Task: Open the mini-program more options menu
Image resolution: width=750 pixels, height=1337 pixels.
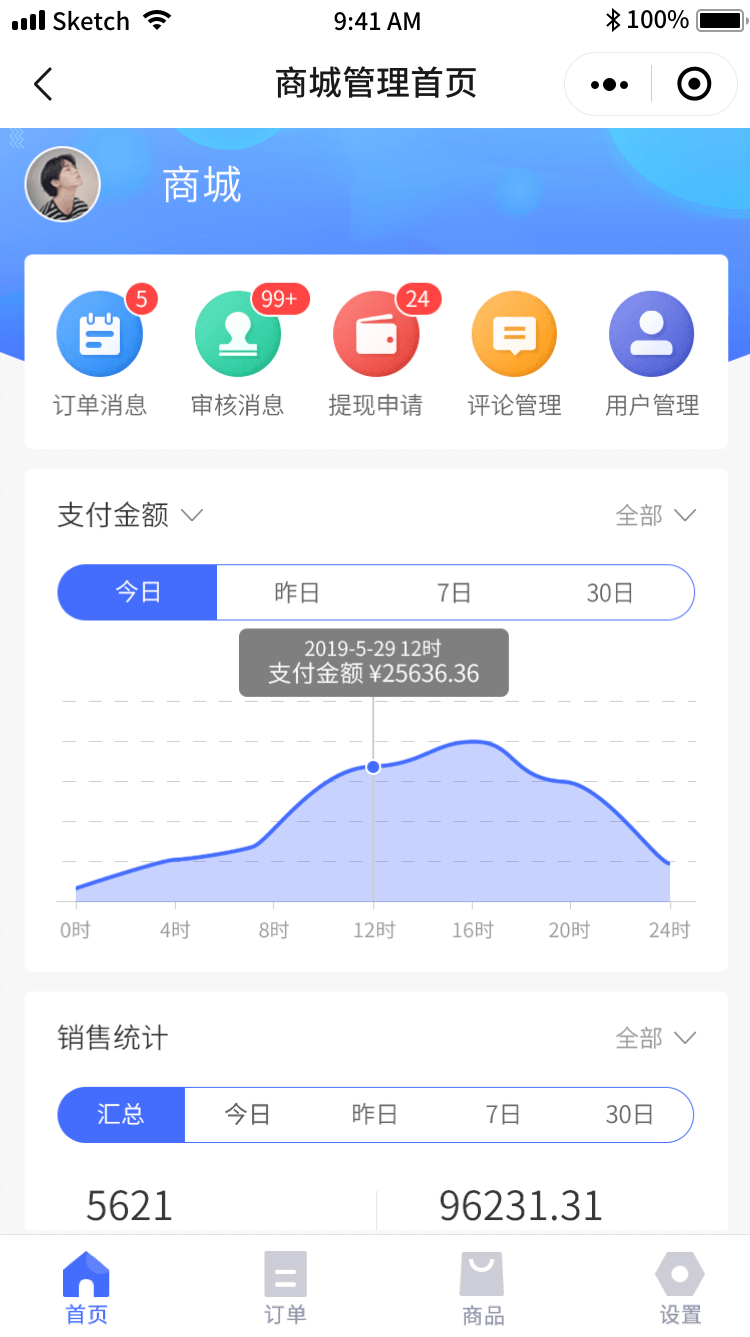Action: (609, 85)
